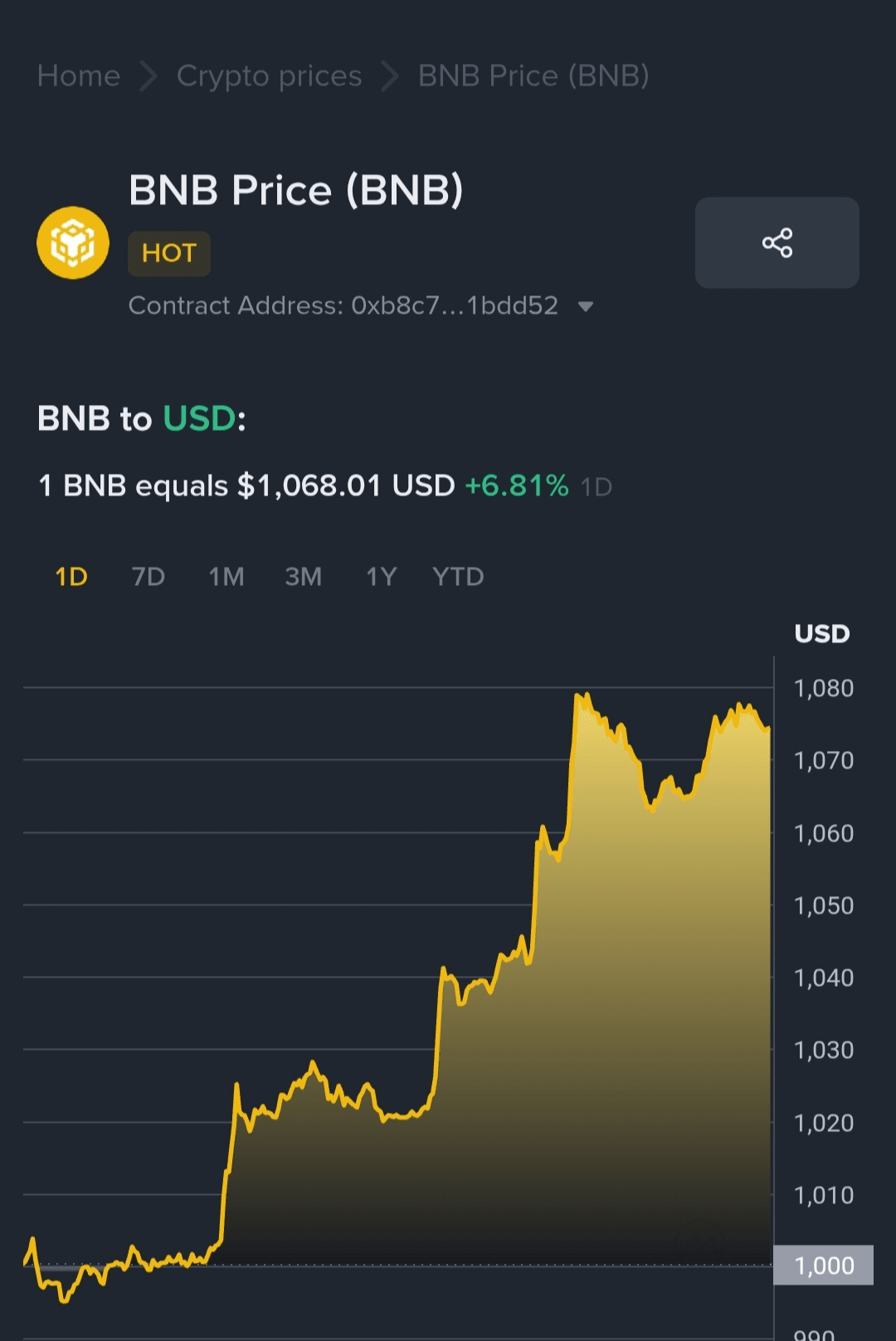Switch chart to 7D range
This screenshot has height=1341, width=896.
[x=149, y=576]
